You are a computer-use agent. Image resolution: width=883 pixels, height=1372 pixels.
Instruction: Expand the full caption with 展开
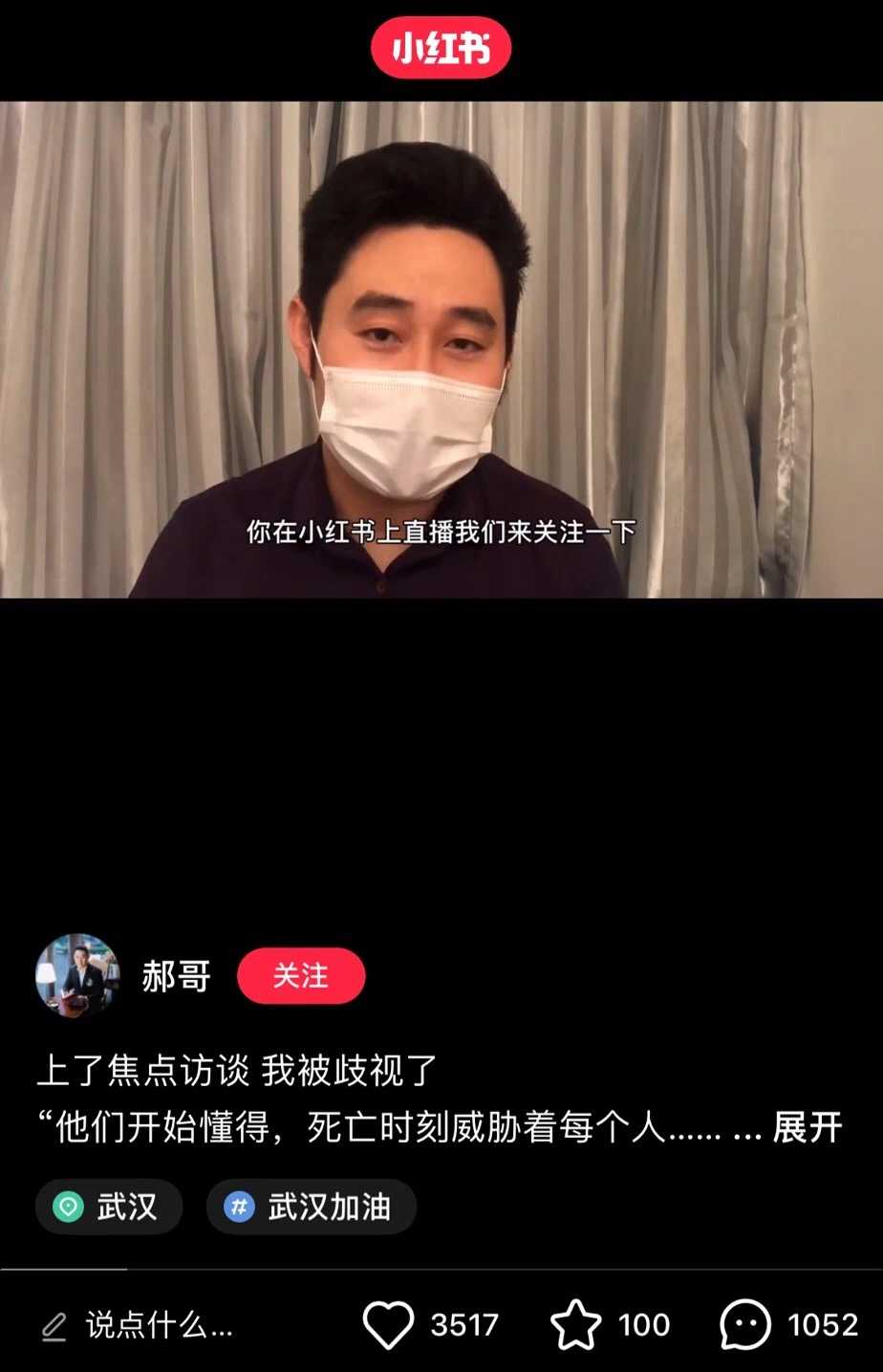tap(807, 1128)
